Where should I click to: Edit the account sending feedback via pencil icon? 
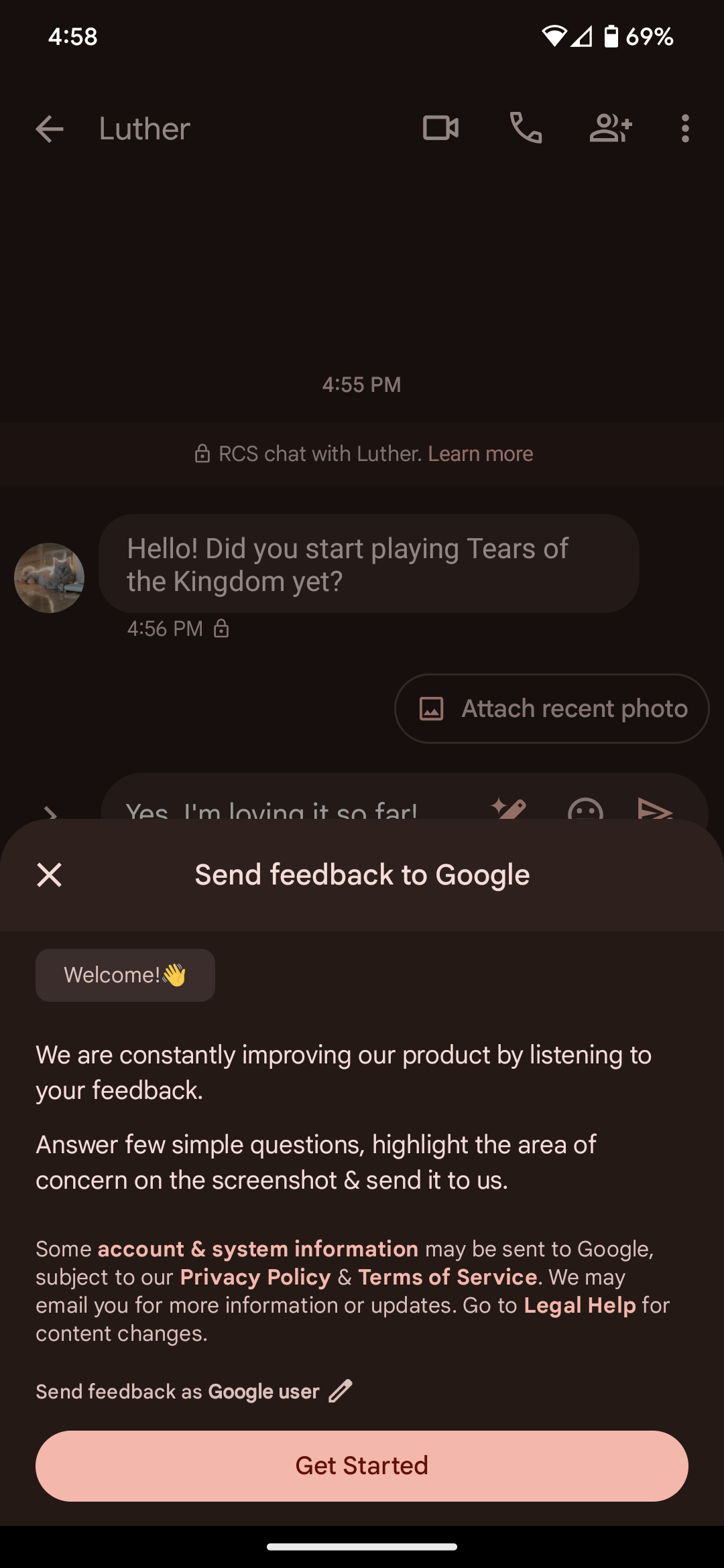(341, 1391)
